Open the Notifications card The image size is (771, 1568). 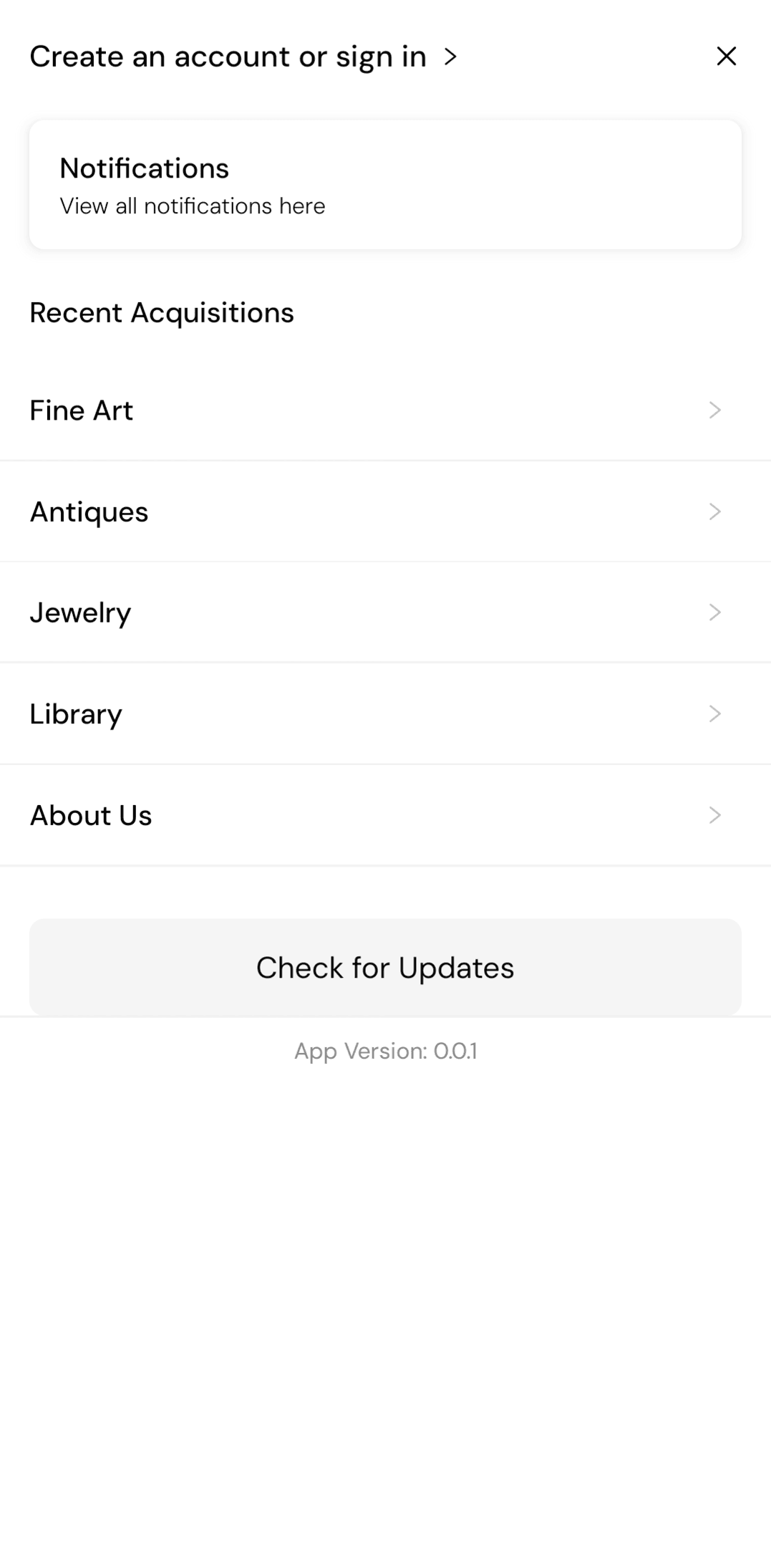(x=385, y=185)
